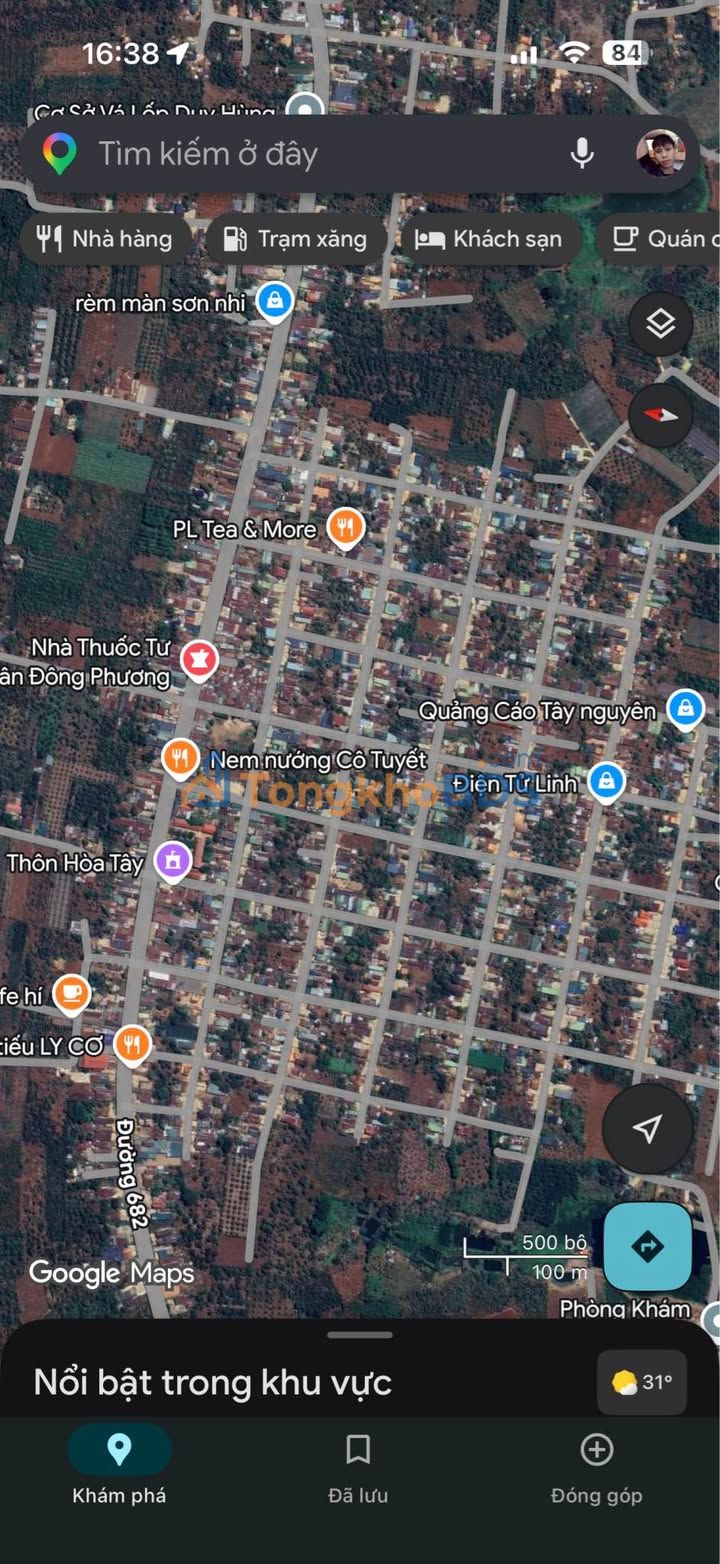Select the Nhà Thuốc Tư pharmacy pin

coord(199,658)
